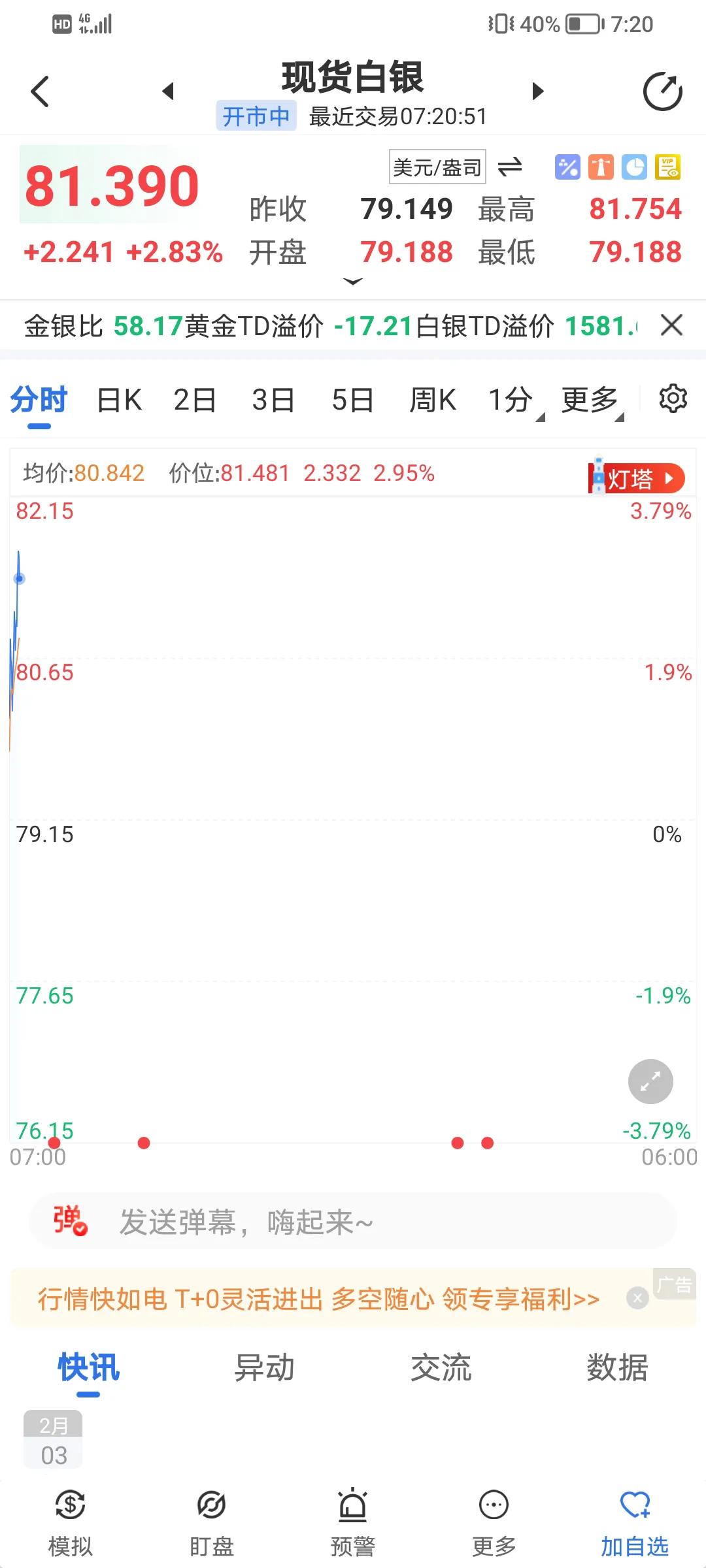Screen dimensions: 706x1568
Task: Expand chart to fullscreen
Action: tap(650, 1082)
